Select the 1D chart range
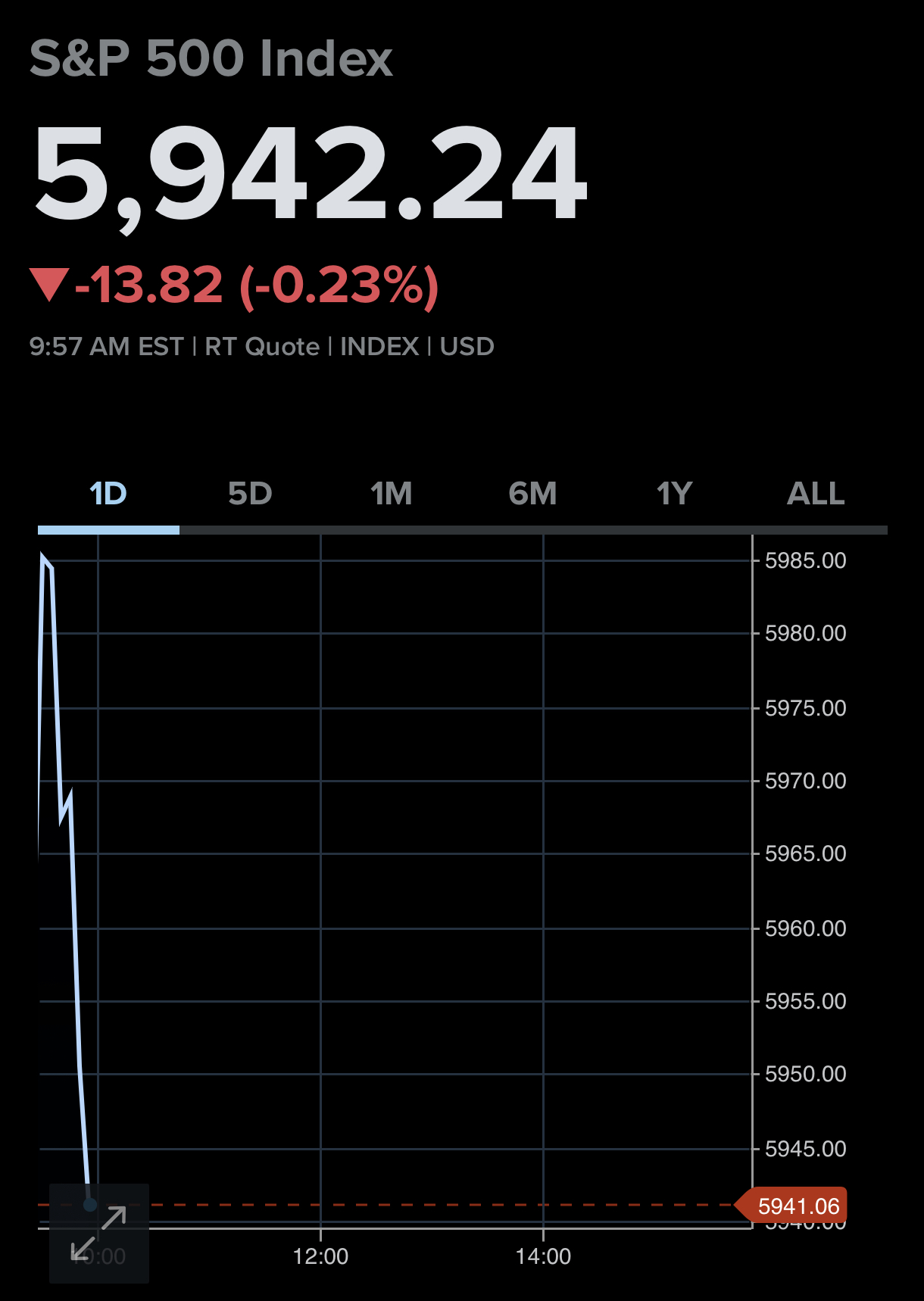The image size is (924, 1301). pyautogui.click(x=108, y=494)
